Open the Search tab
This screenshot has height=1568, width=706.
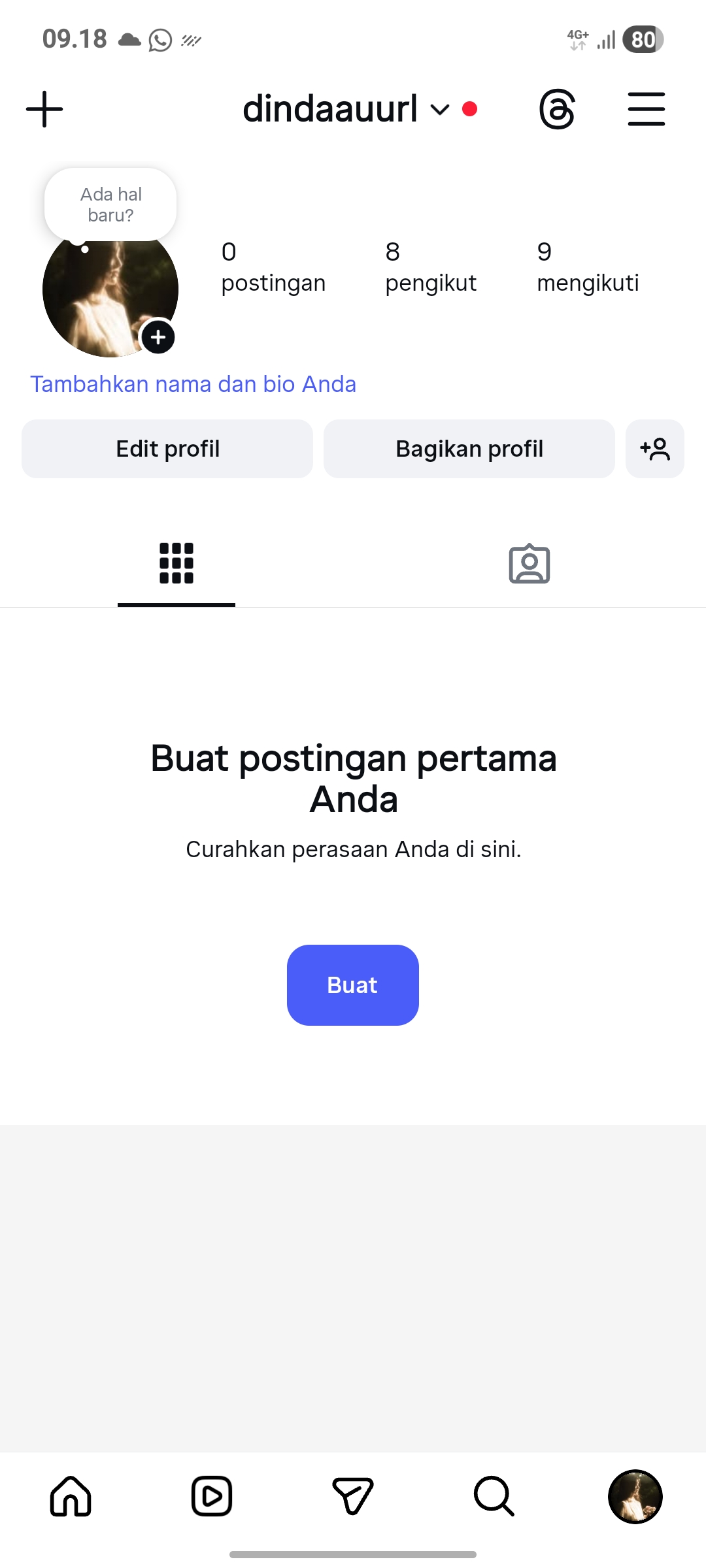point(494,1496)
